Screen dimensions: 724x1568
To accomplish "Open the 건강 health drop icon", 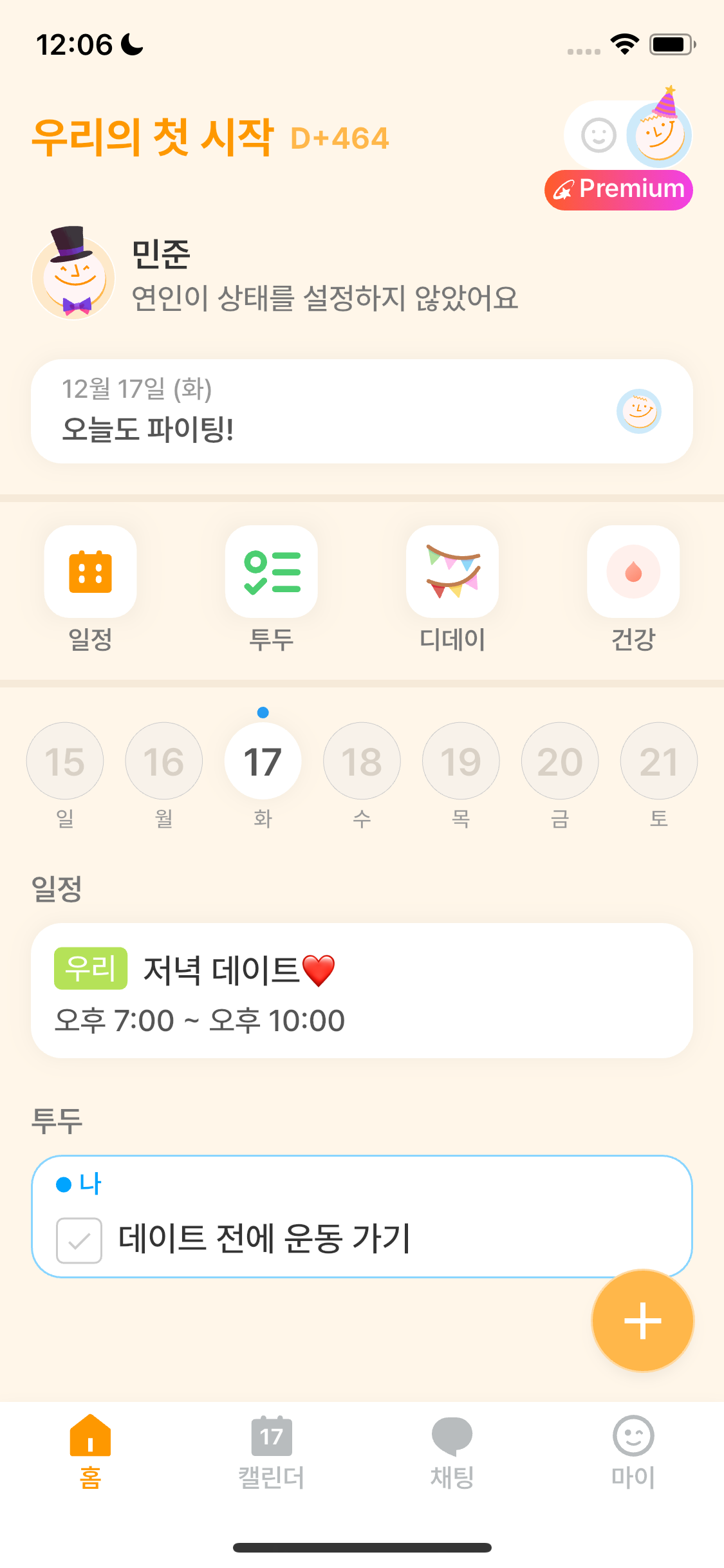I will [633, 572].
